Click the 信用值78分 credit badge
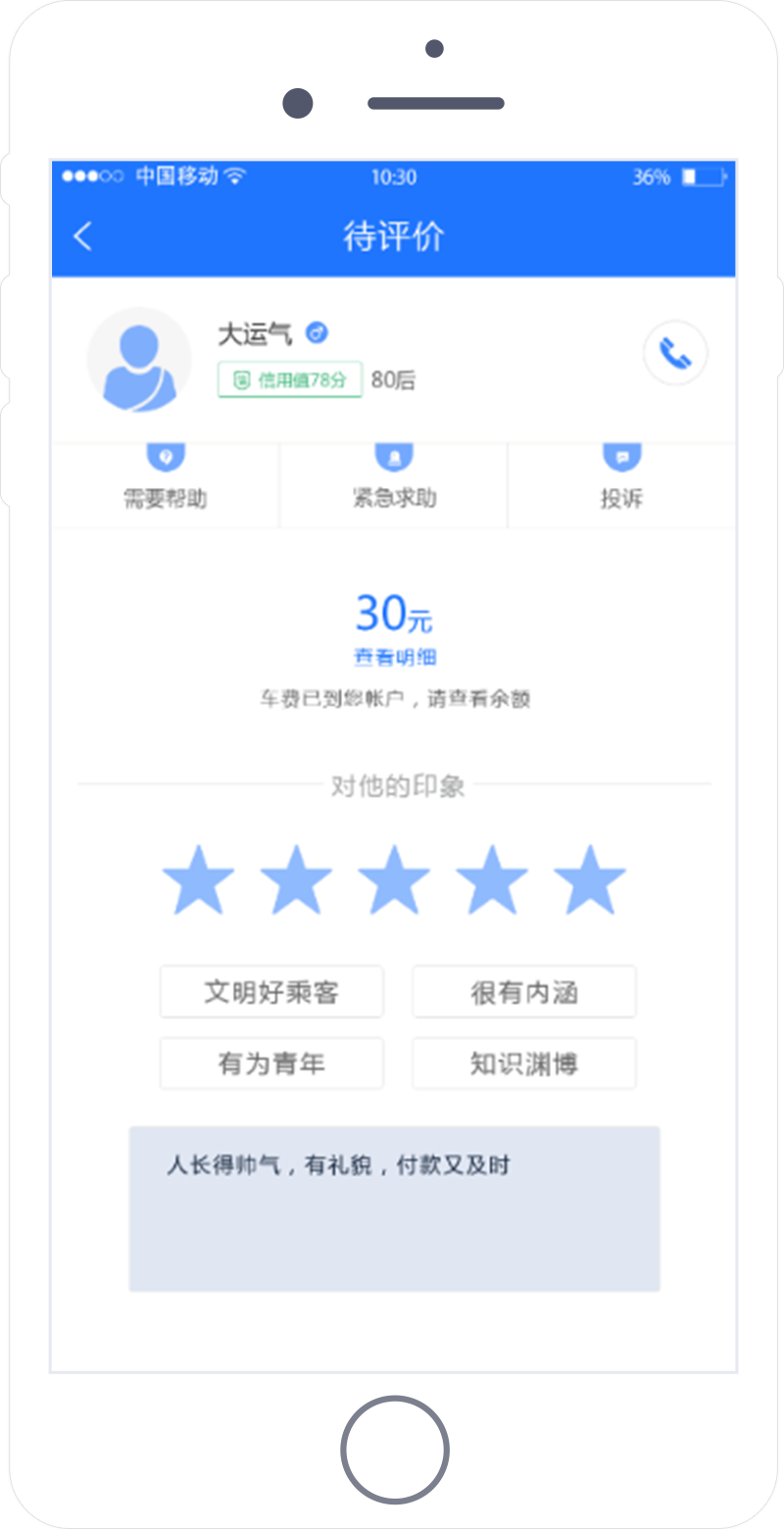Screen dimensions: 784x1529 click(289, 379)
